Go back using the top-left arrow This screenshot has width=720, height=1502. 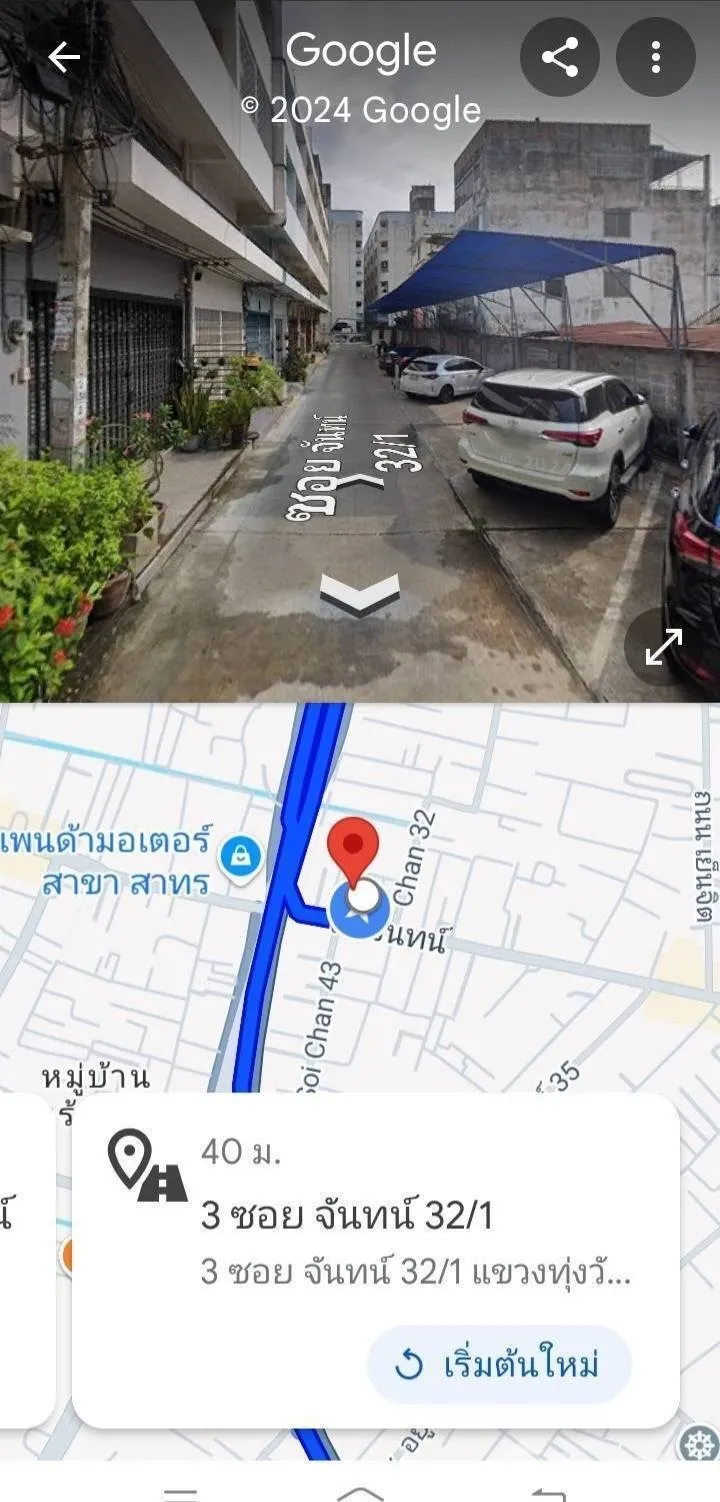(64, 58)
